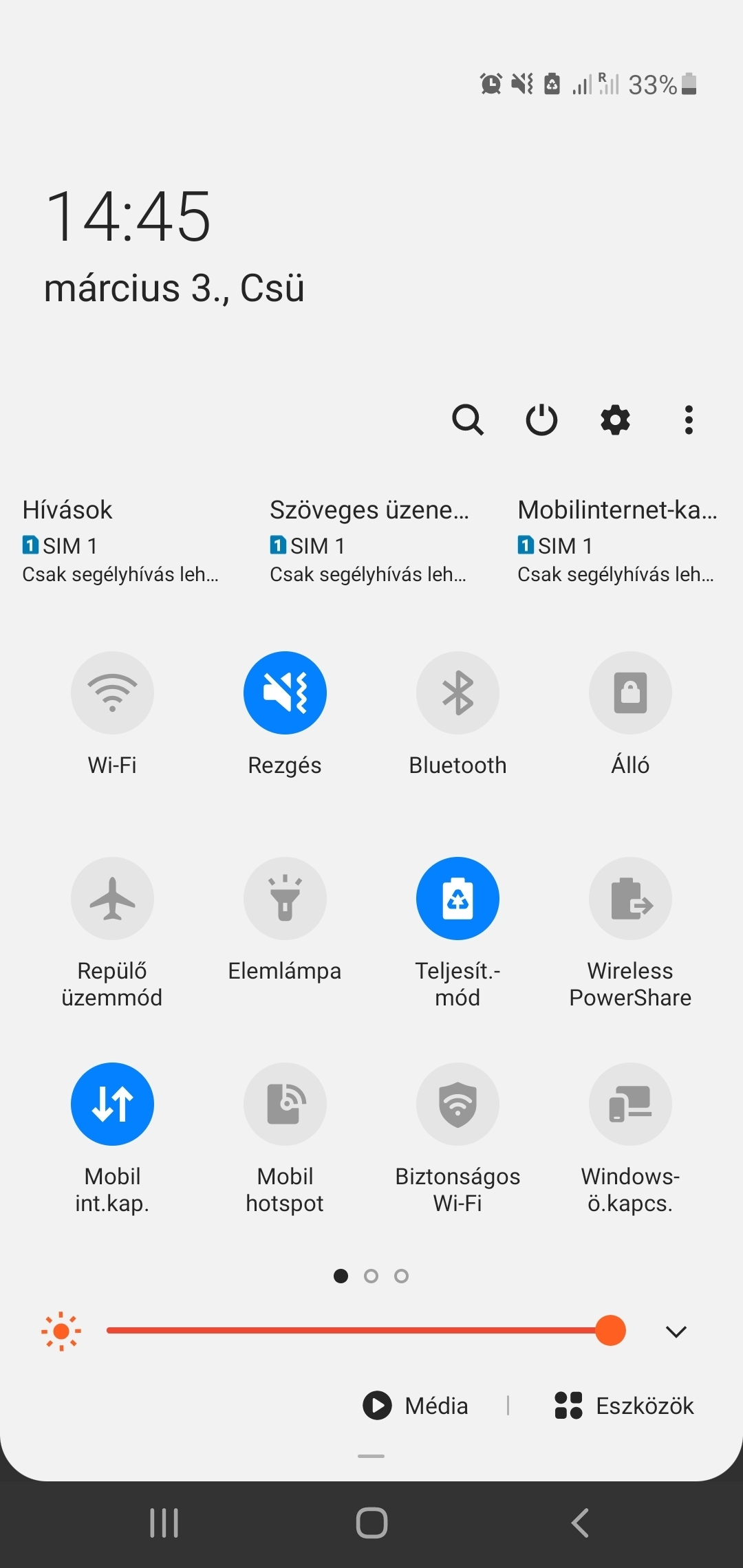Turn on Wi-Fi
Viewport: 743px width, 1568px height.
[x=112, y=693]
